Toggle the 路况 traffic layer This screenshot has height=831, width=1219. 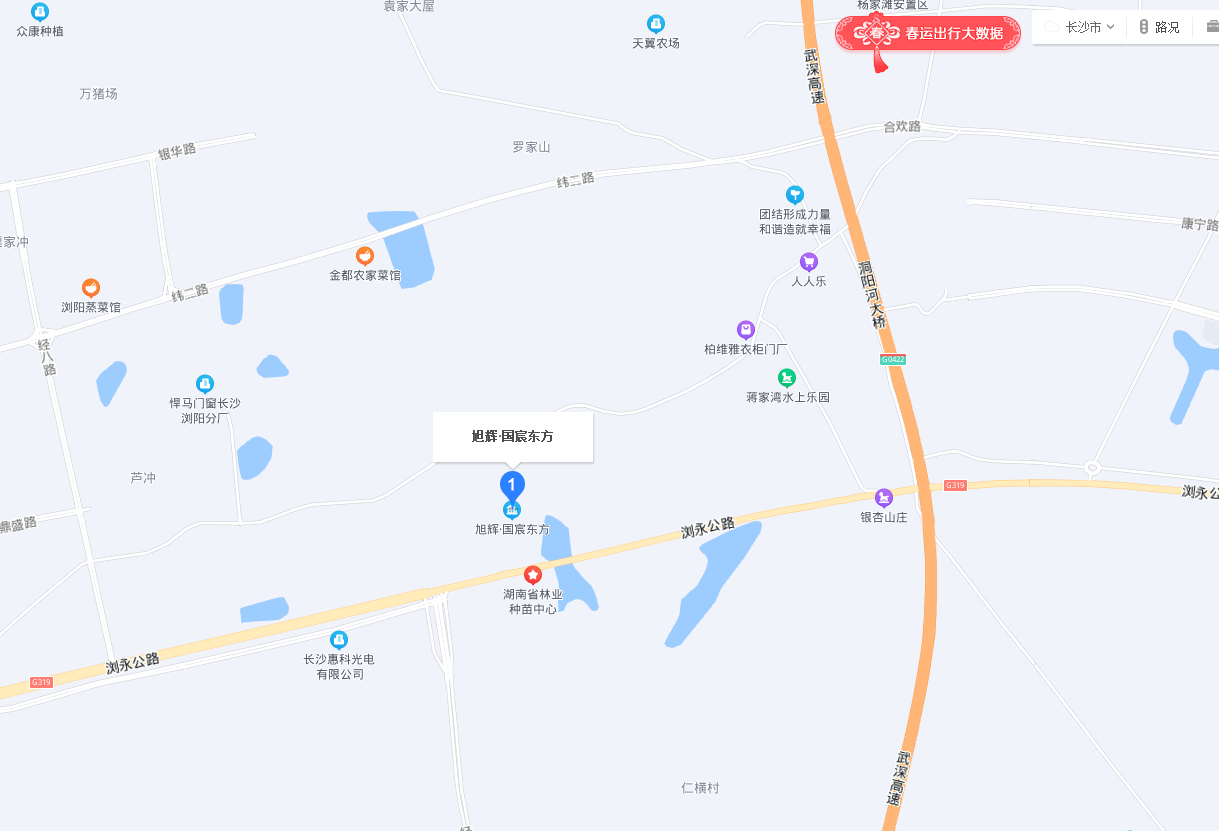[1159, 27]
